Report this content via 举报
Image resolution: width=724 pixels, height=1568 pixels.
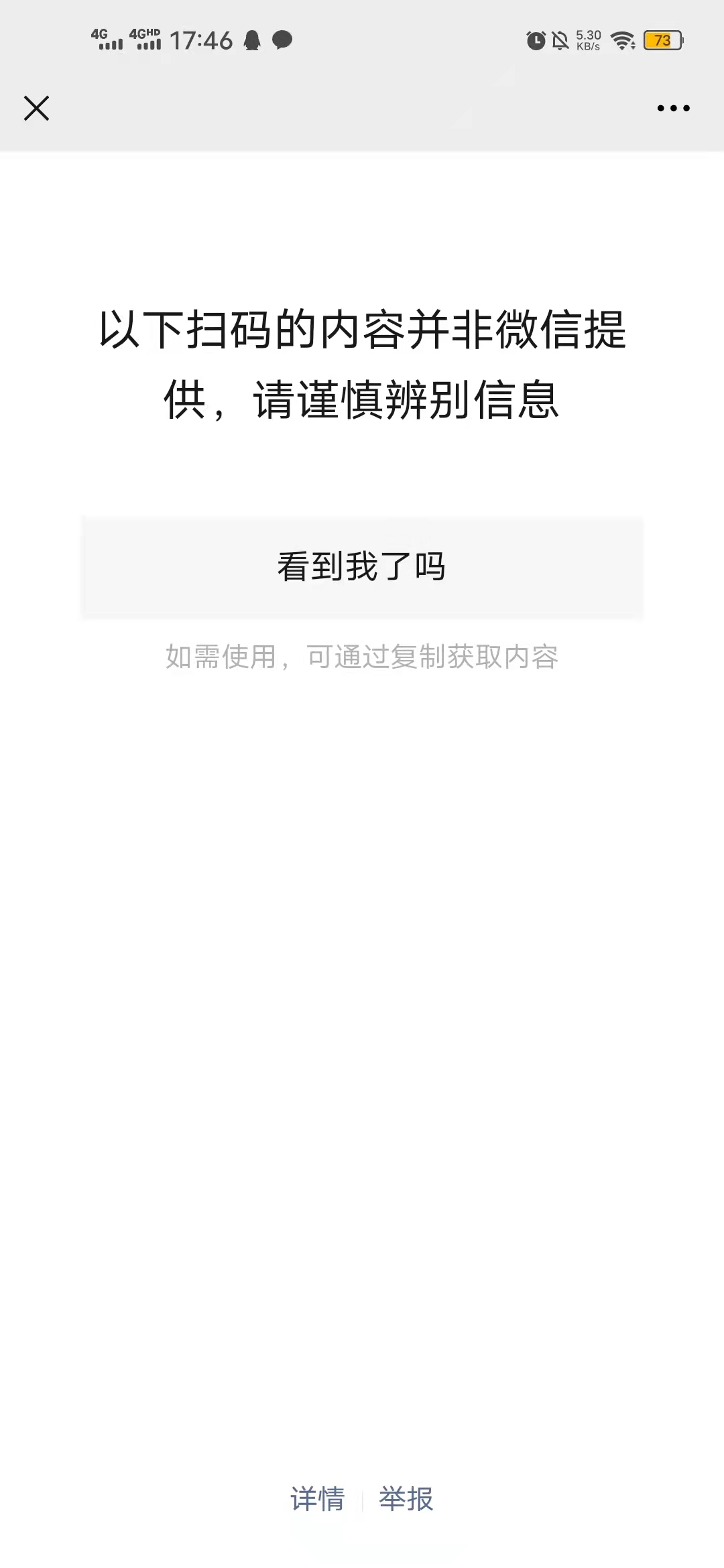tap(406, 1498)
